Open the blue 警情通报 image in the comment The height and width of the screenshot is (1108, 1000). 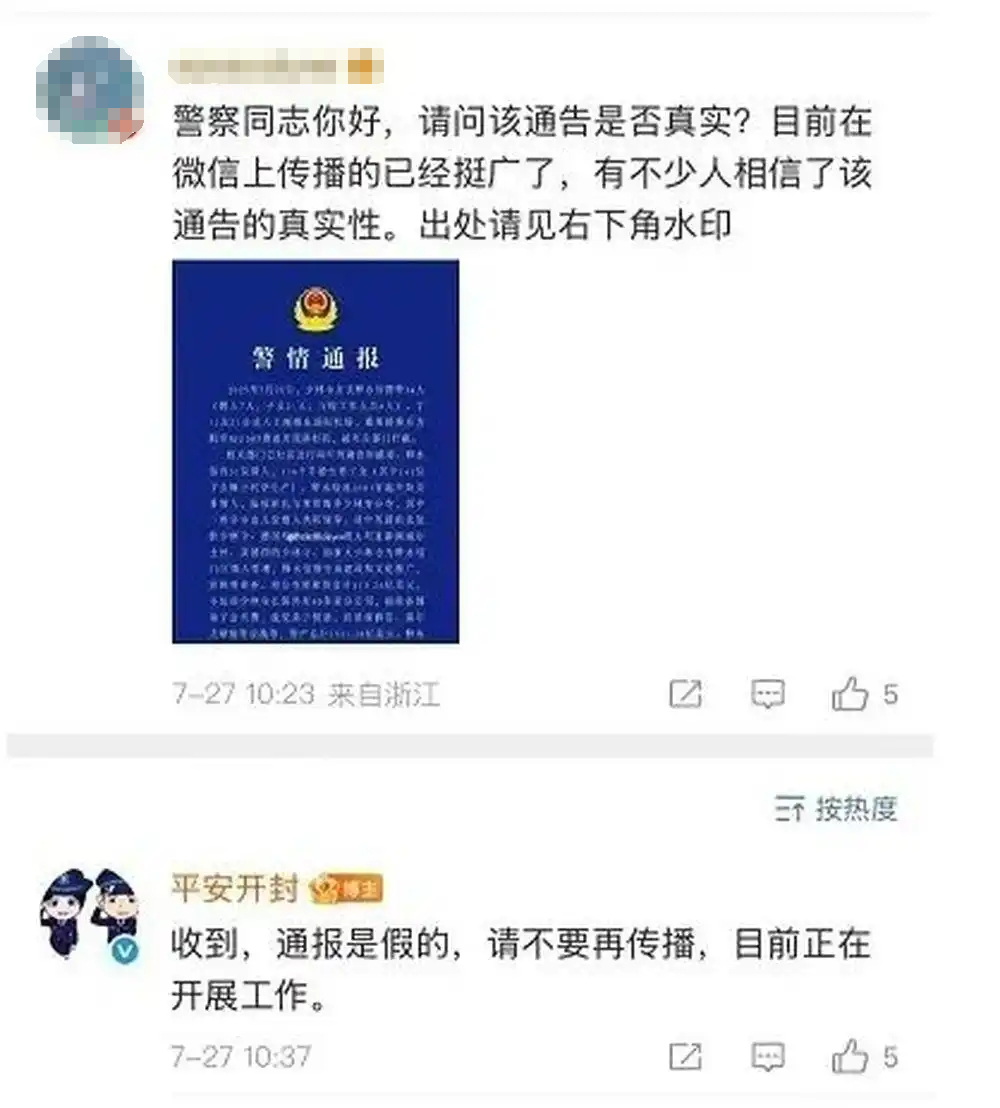click(315, 451)
